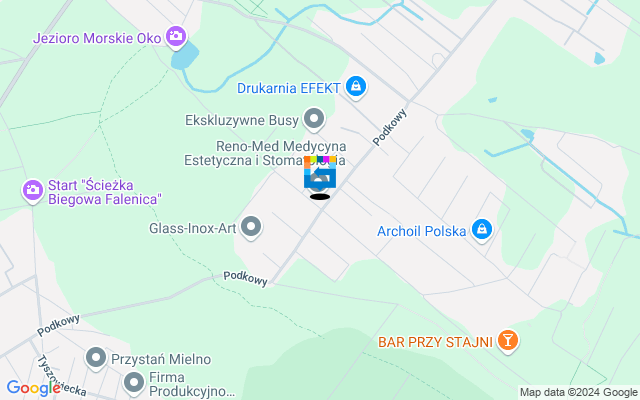
Task: Tap the Firma Produkcyjno marker
Action: (x=134, y=382)
